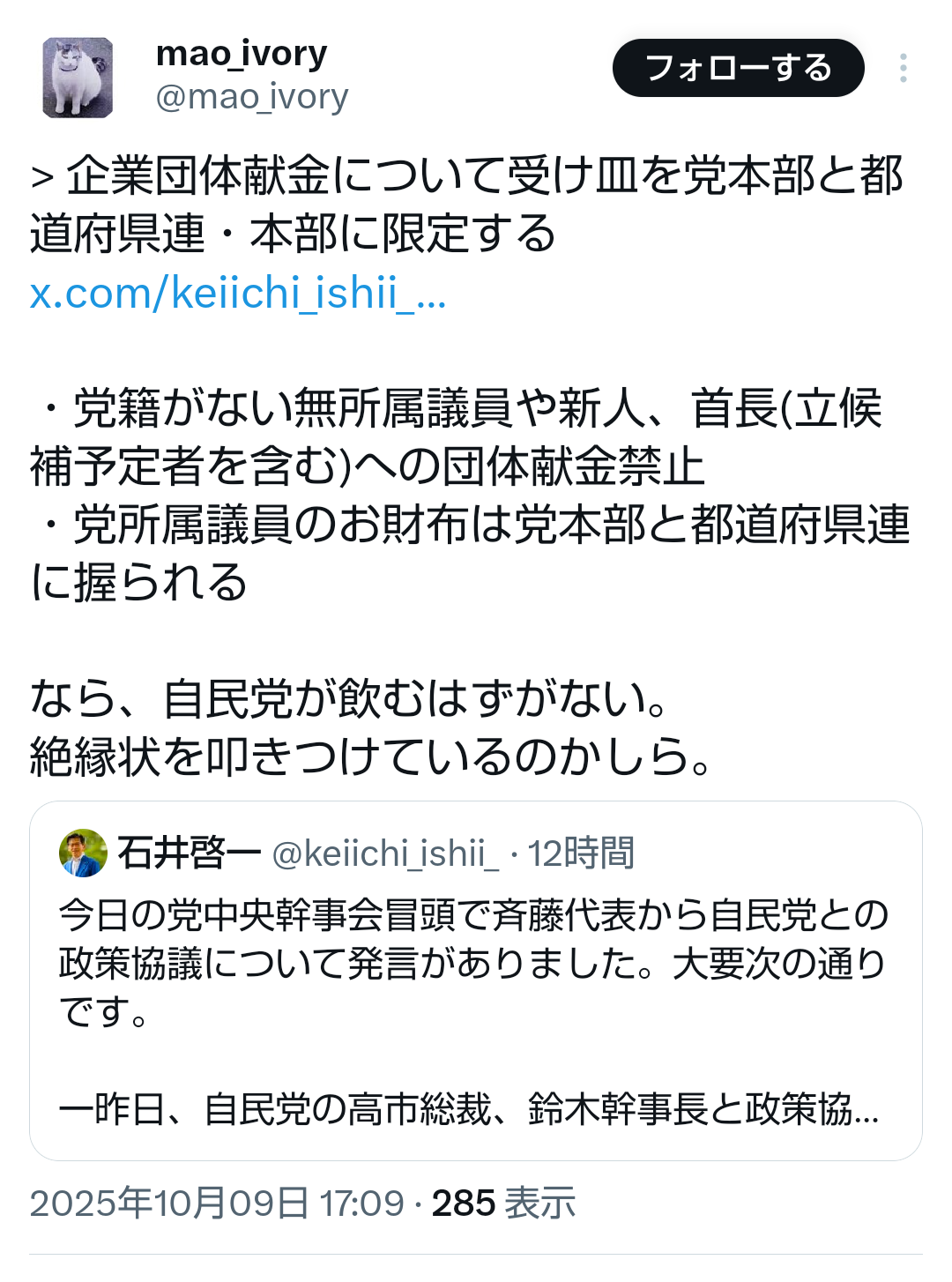
Task: Open the x.com/keiichi_ishii_ link
Action: point(238,293)
